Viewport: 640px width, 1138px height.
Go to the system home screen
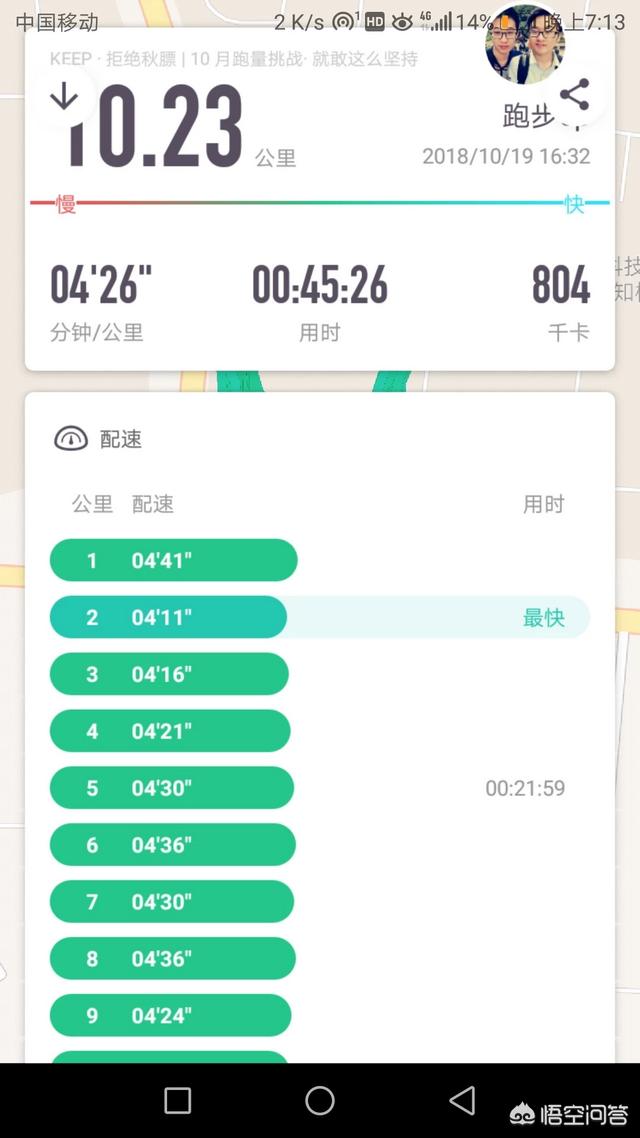click(x=320, y=1101)
